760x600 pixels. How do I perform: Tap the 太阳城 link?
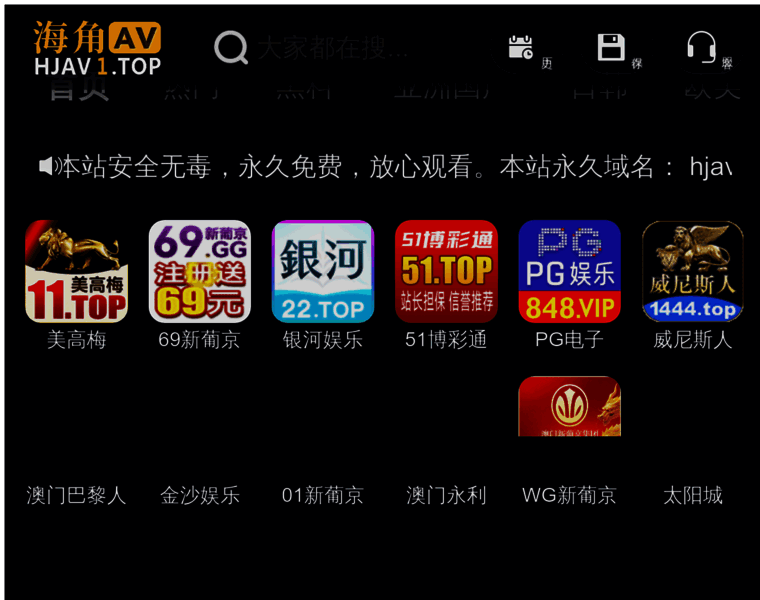point(692,495)
